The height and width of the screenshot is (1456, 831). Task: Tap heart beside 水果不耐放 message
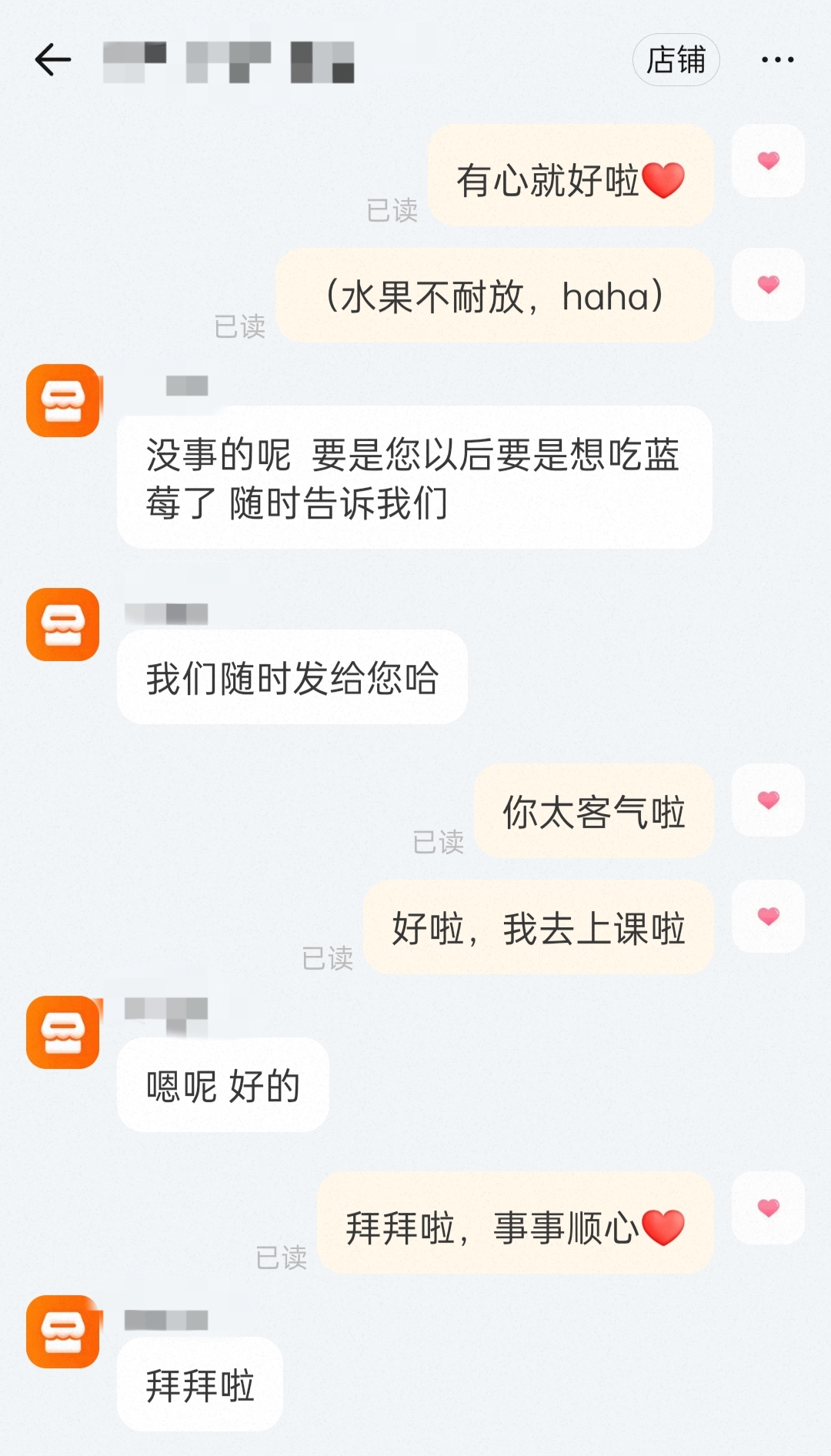(x=768, y=285)
